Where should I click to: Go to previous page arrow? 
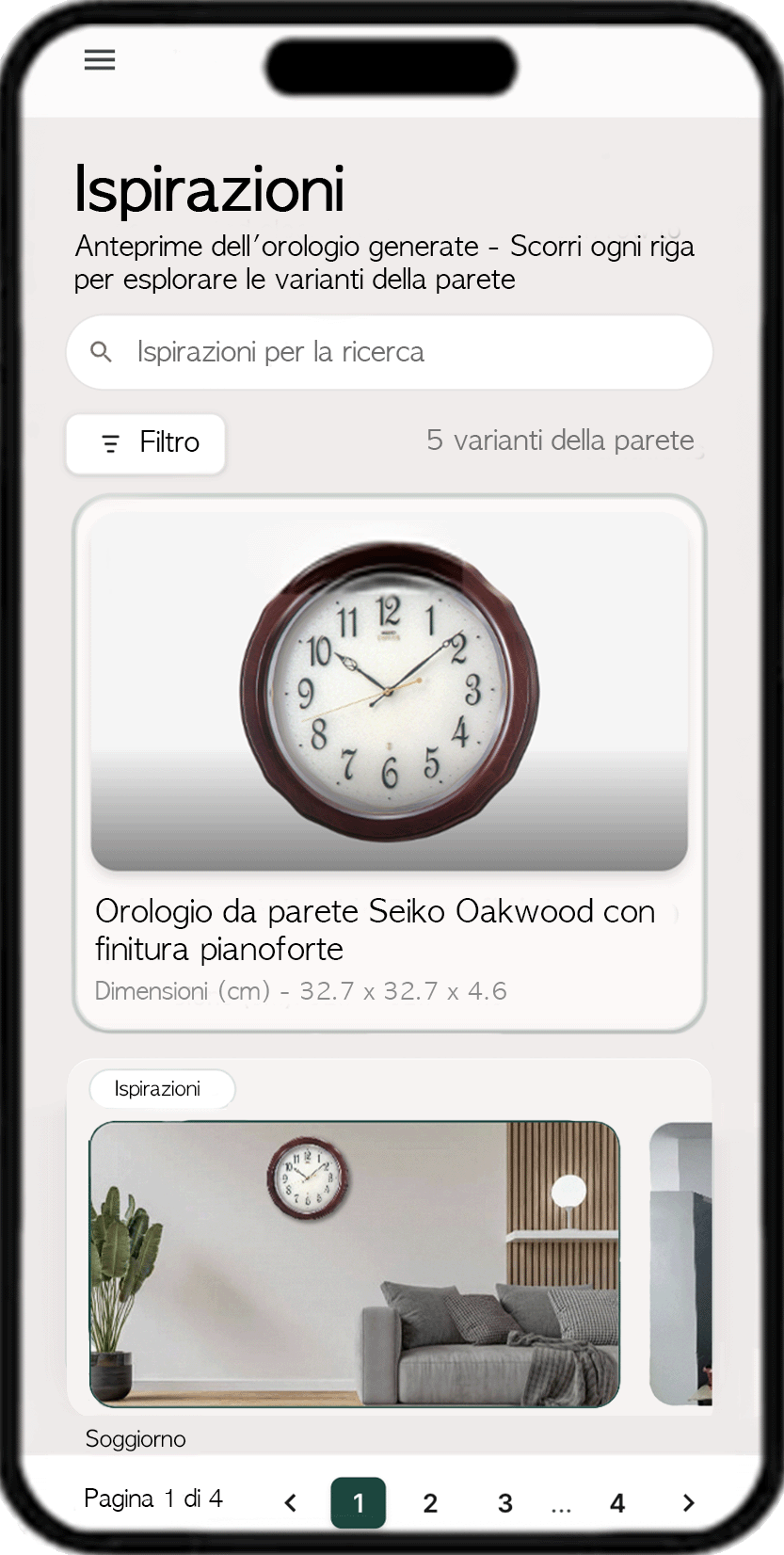point(291,1503)
